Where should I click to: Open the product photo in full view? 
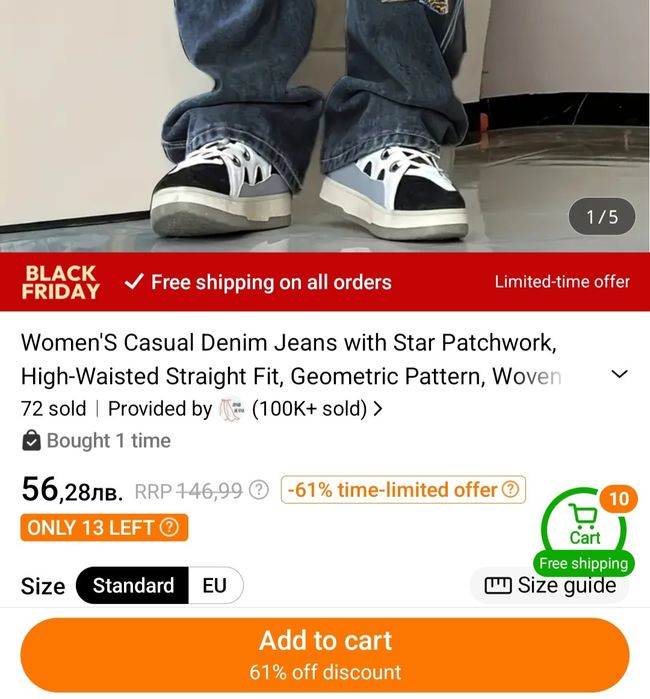pos(325,120)
